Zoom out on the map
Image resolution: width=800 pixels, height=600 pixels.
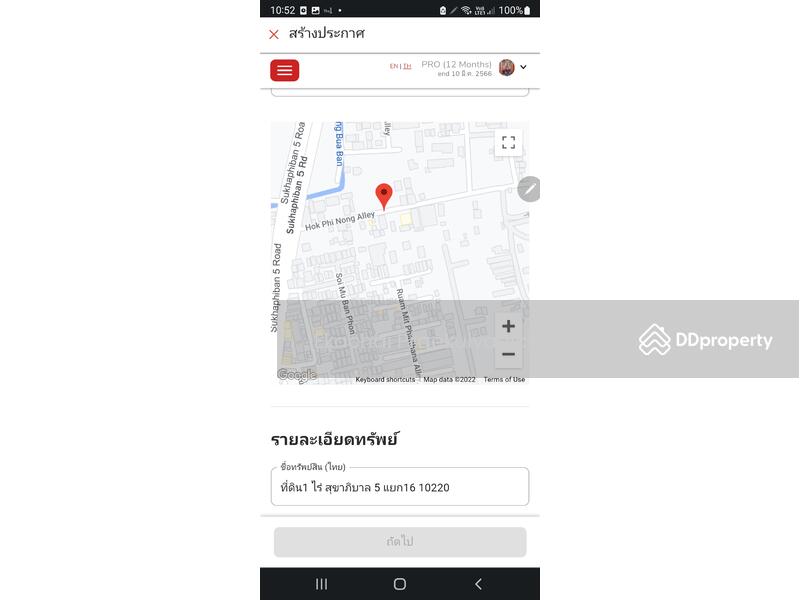click(508, 354)
